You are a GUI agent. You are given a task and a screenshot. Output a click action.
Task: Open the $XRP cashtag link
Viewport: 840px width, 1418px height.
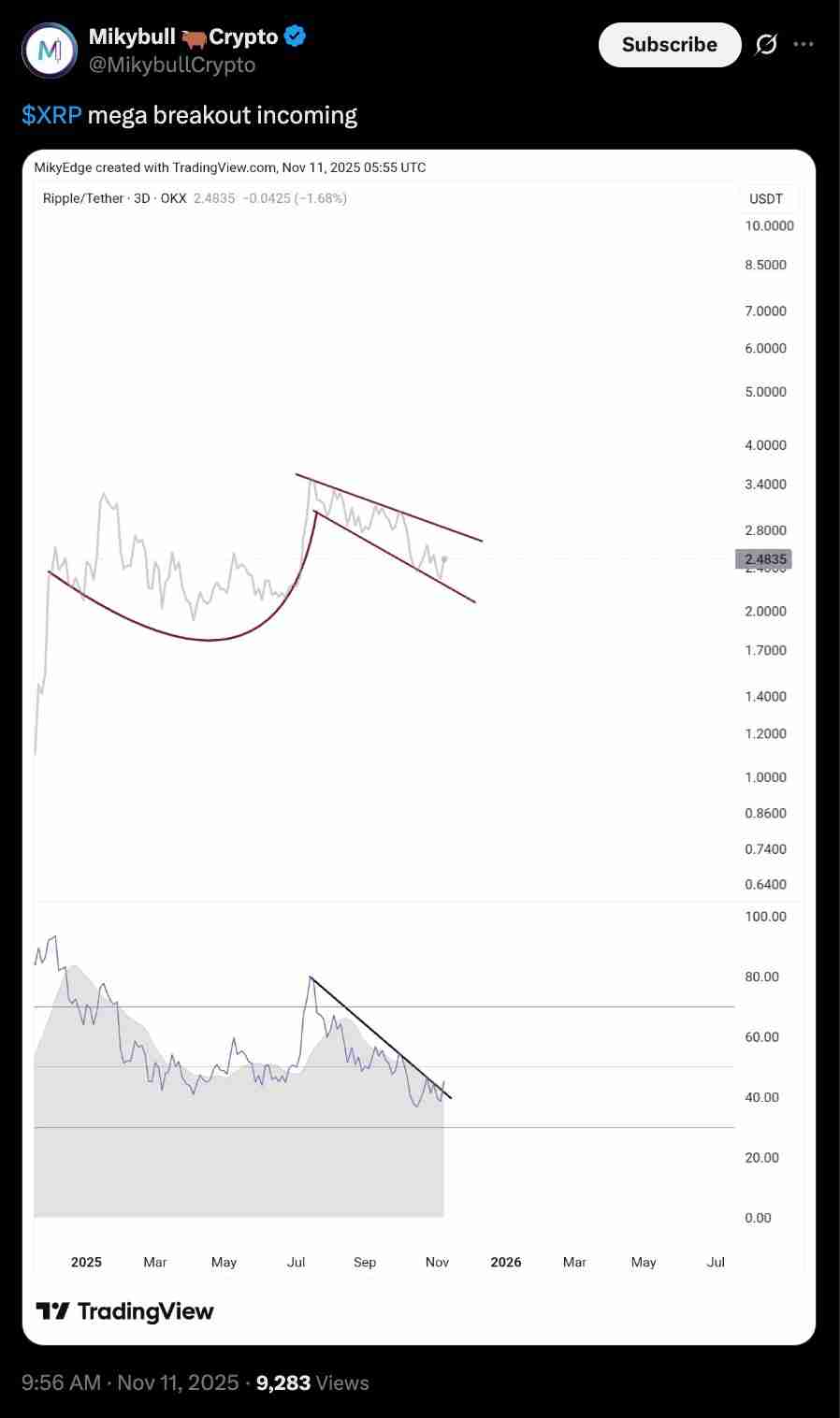51,114
